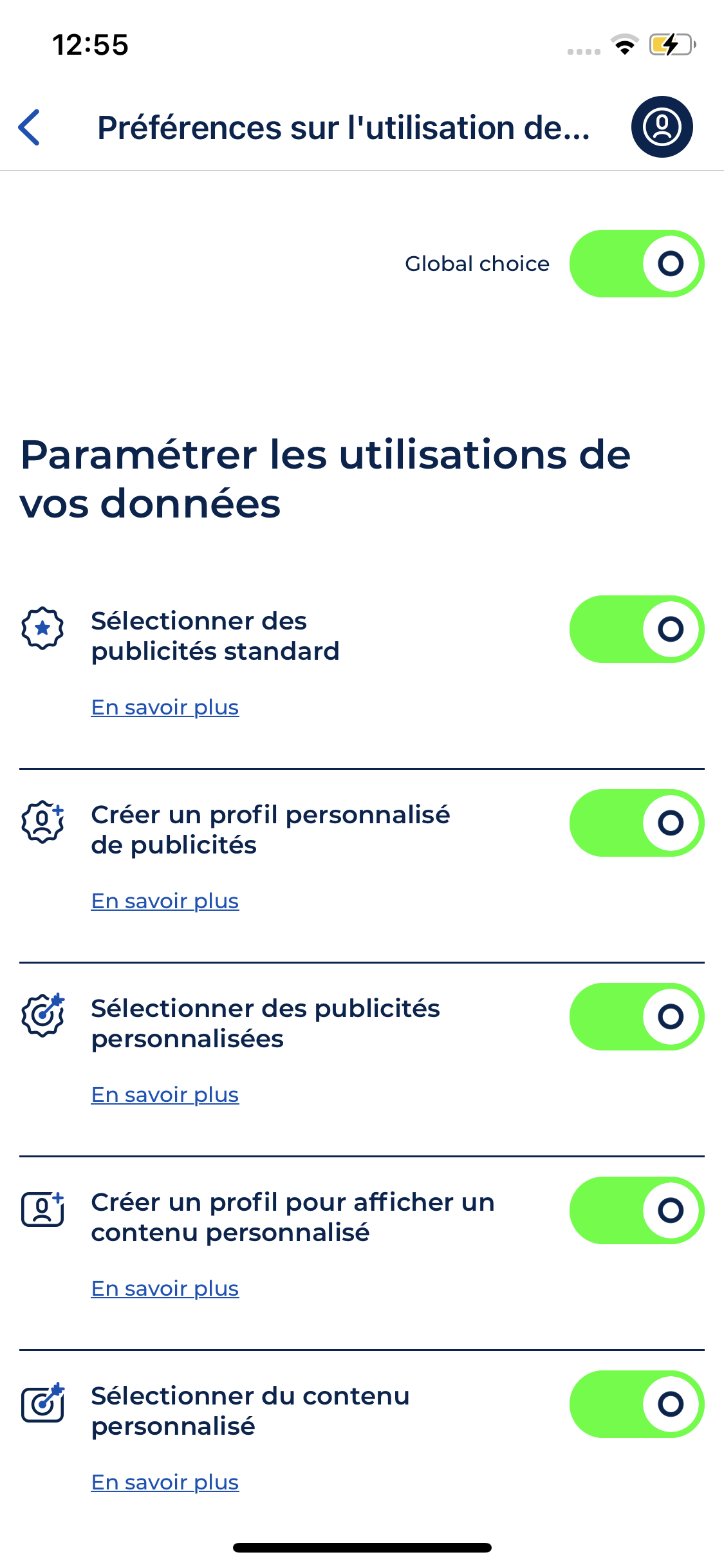Screen dimensions: 724x1568
Task: Disable Créer un profil pour contenu personnalisé
Action: [x=636, y=1210]
